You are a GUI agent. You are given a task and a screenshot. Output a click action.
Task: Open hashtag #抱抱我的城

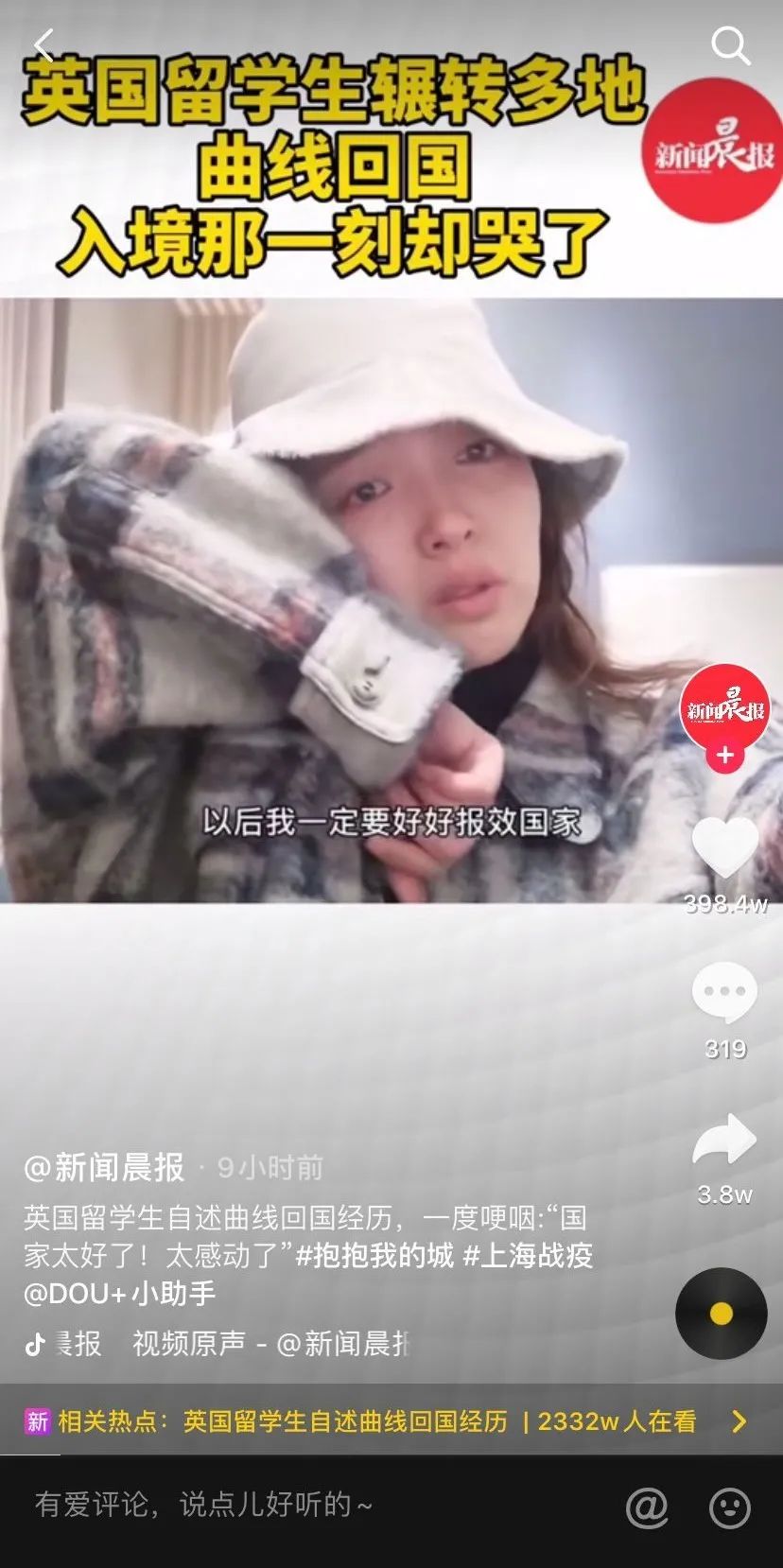point(374,1256)
